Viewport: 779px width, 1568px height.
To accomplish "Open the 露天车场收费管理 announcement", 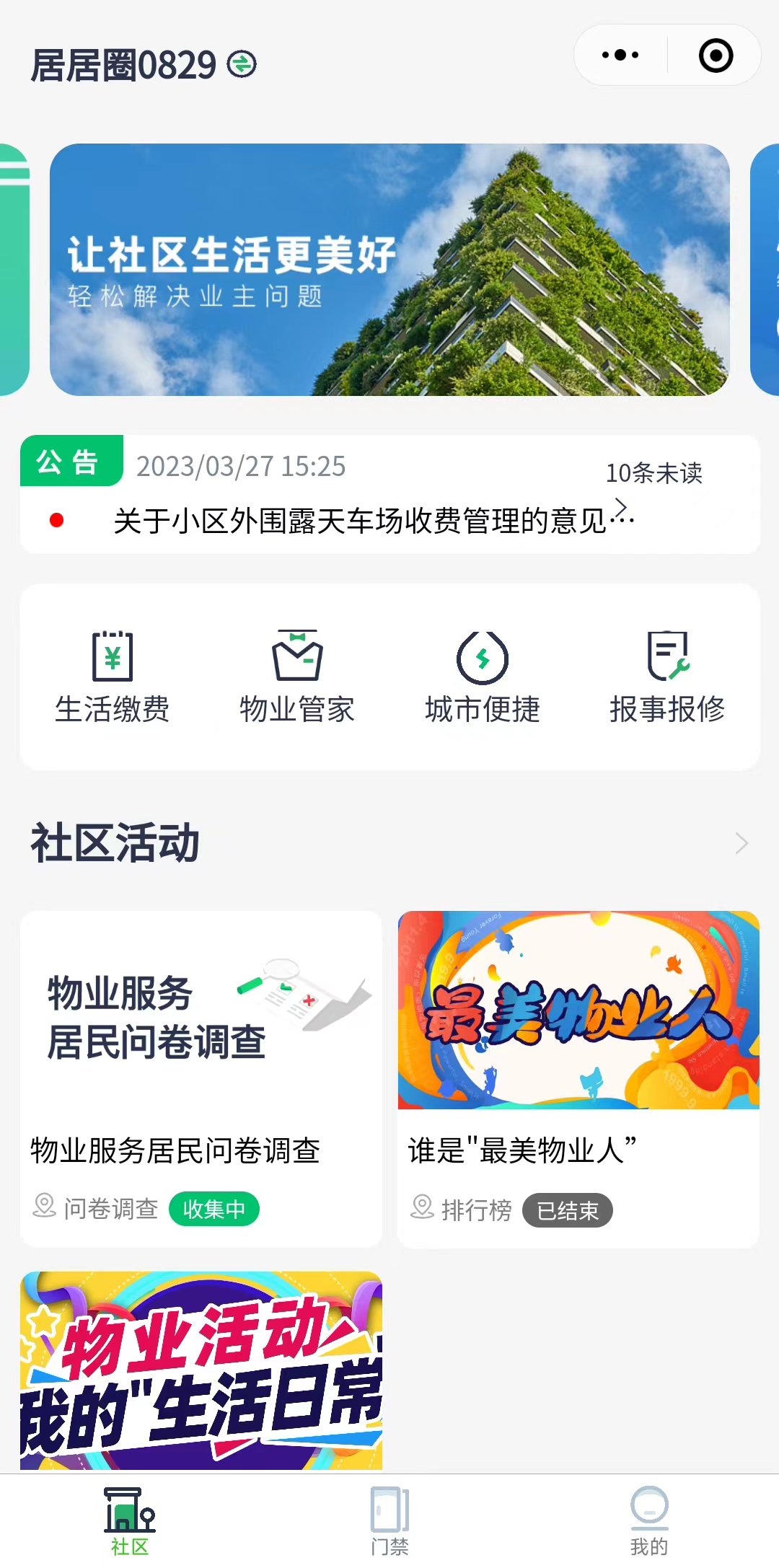I will [x=361, y=521].
